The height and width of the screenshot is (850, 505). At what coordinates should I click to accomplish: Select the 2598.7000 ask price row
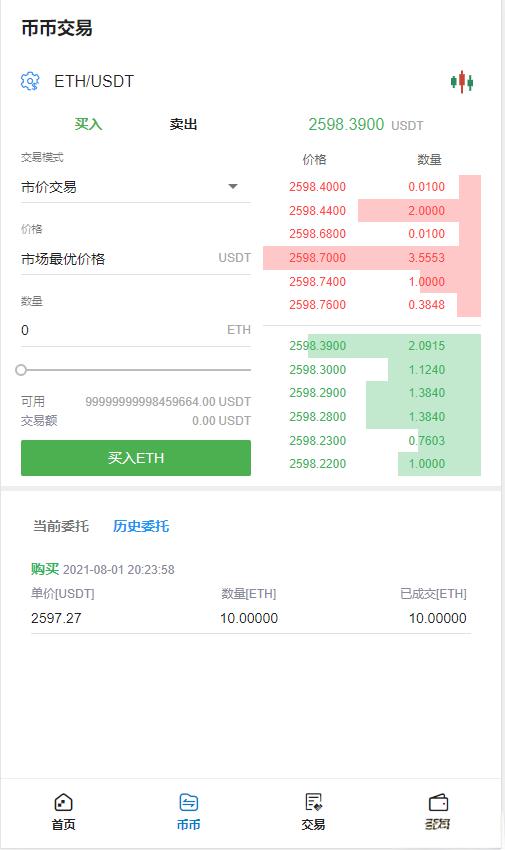point(372,258)
